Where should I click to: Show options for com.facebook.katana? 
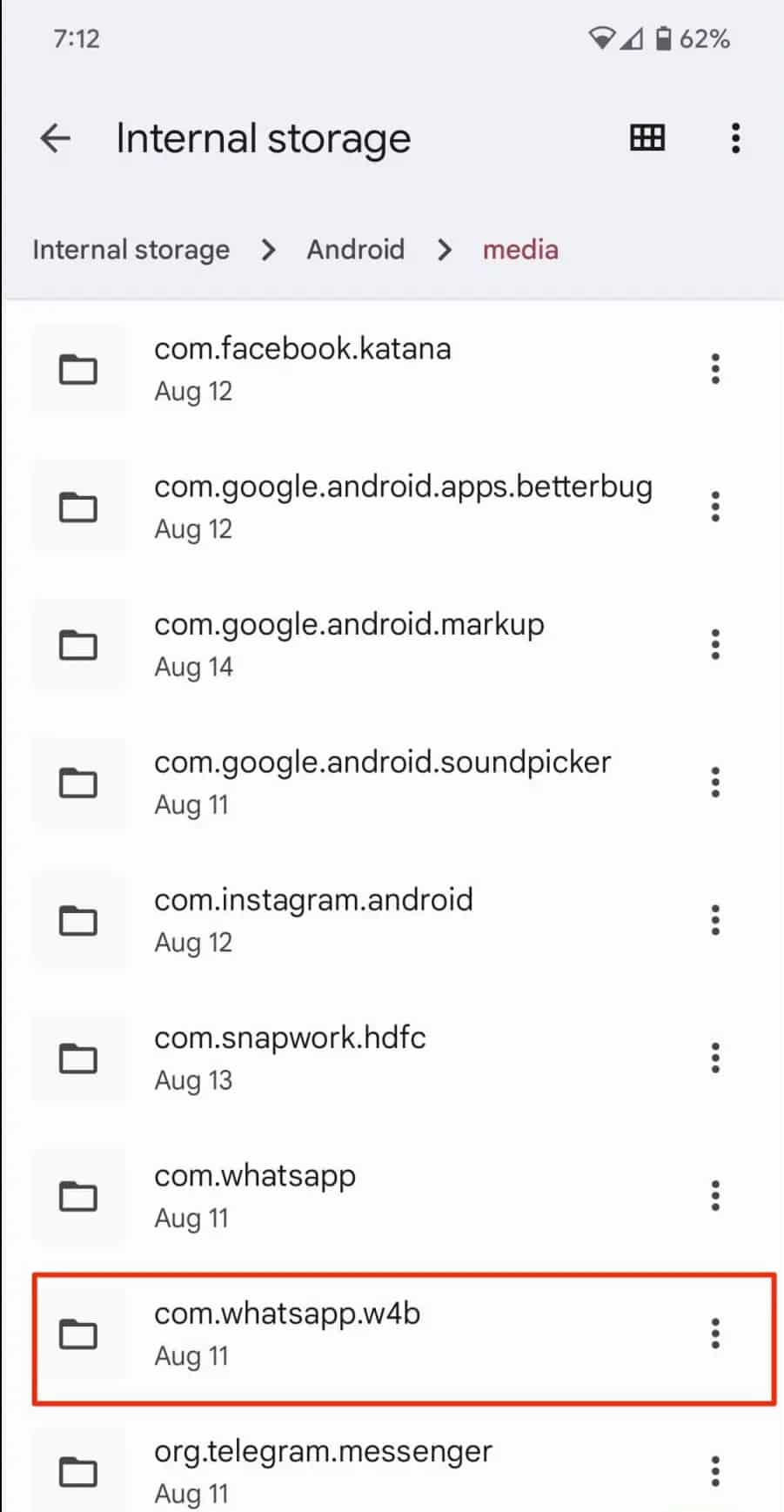(715, 369)
